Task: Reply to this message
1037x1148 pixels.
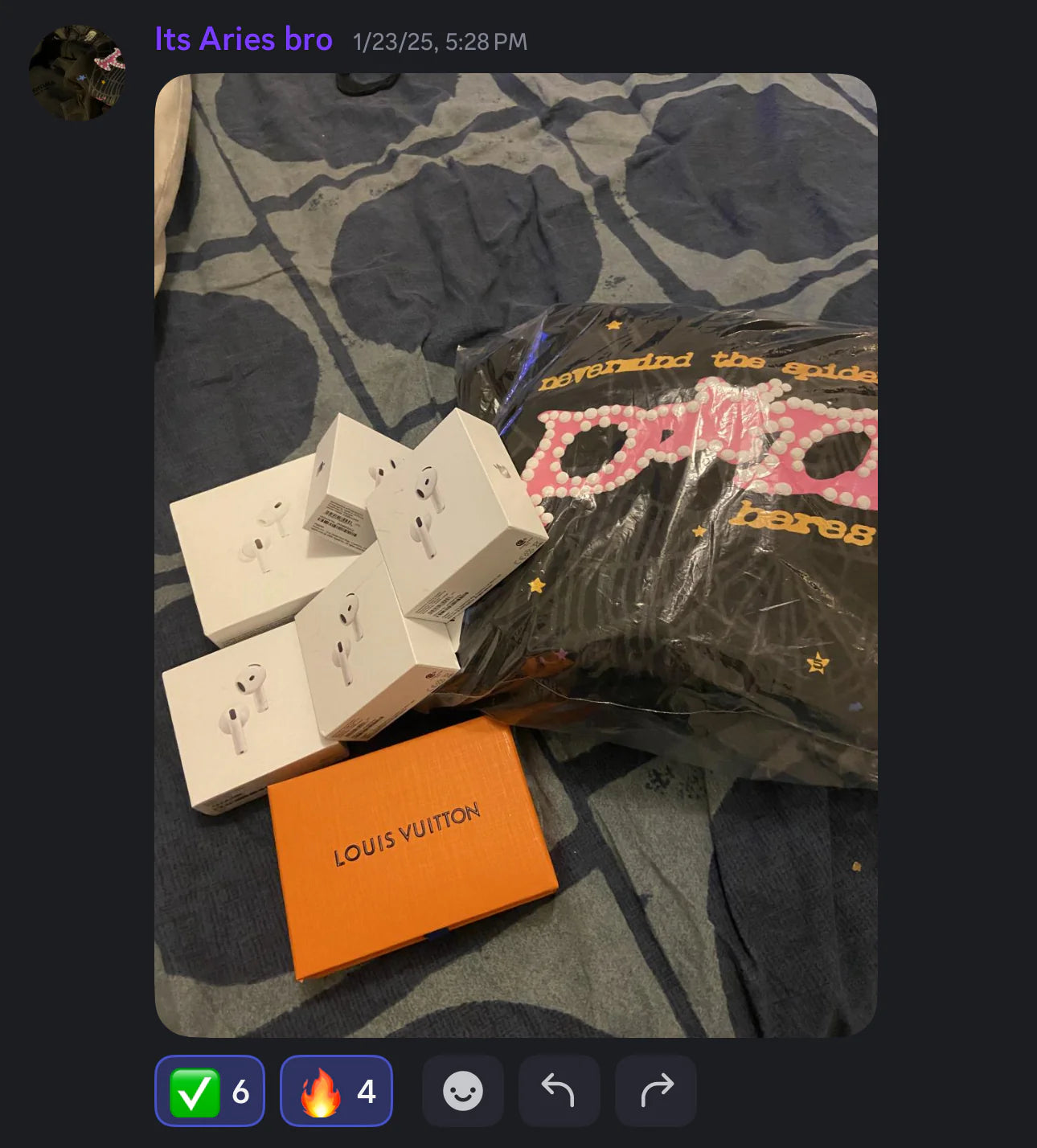Action: click(559, 1091)
